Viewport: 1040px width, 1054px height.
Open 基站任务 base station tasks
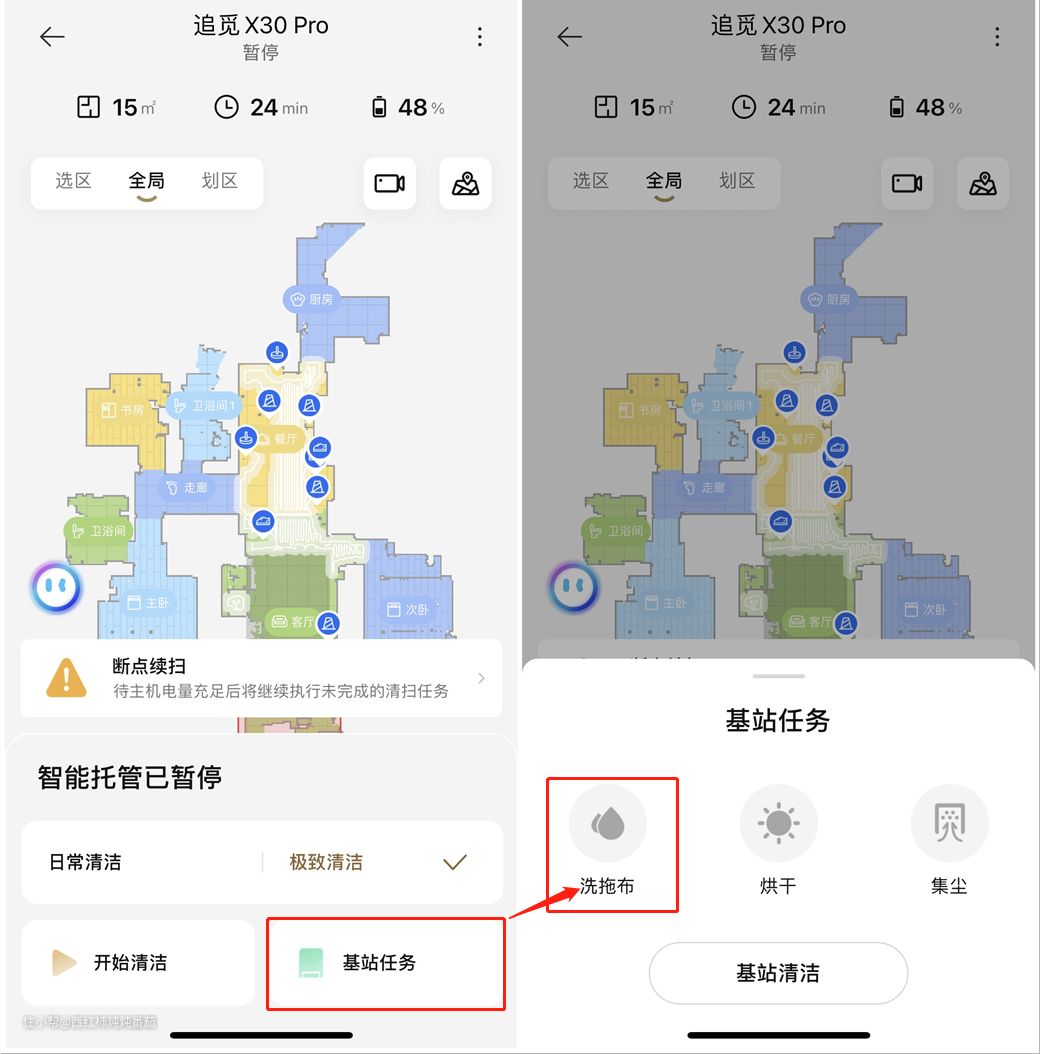pyautogui.click(x=385, y=963)
